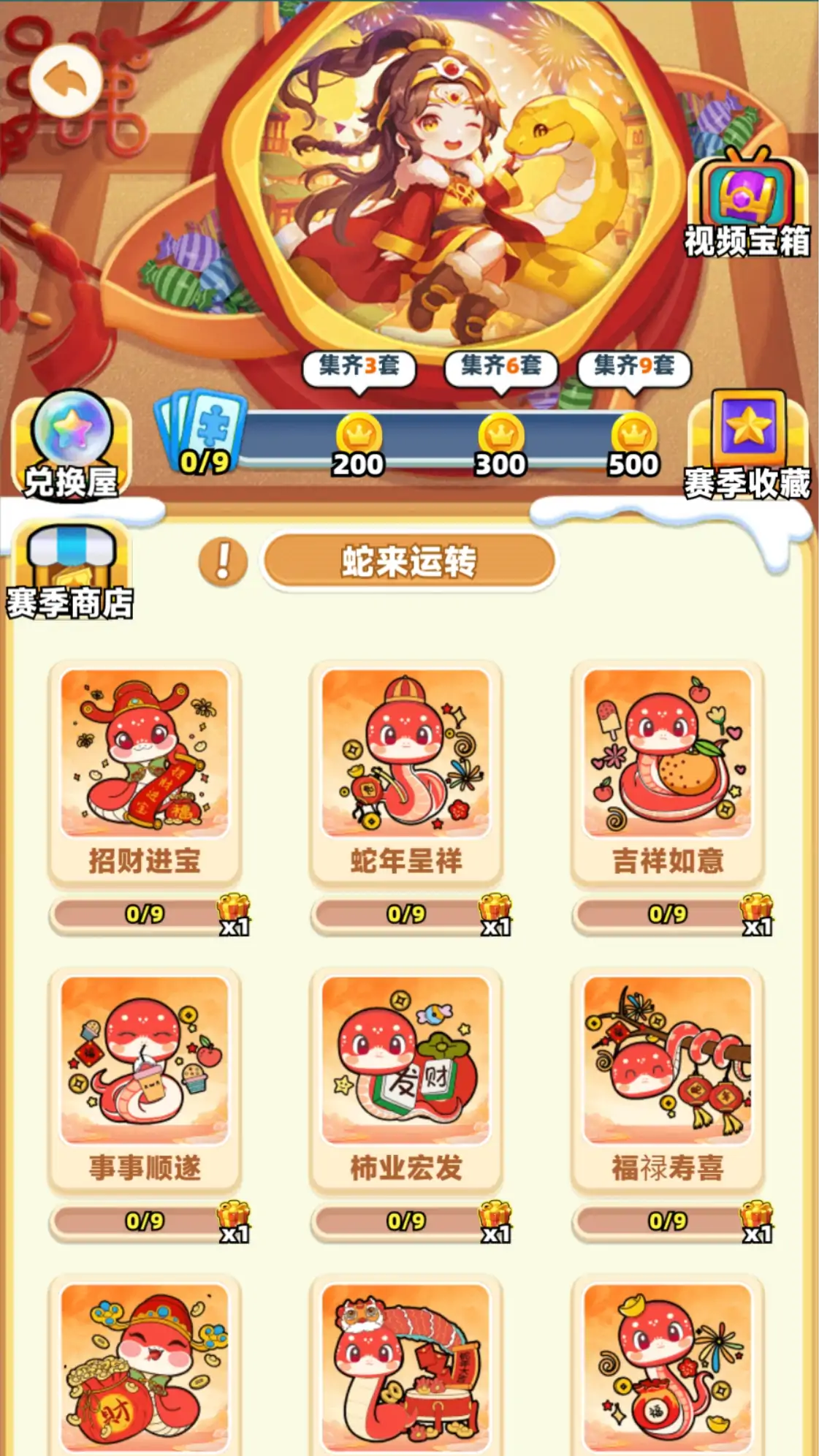Tap the back arrow button
The image size is (819, 1456).
tap(66, 80)
